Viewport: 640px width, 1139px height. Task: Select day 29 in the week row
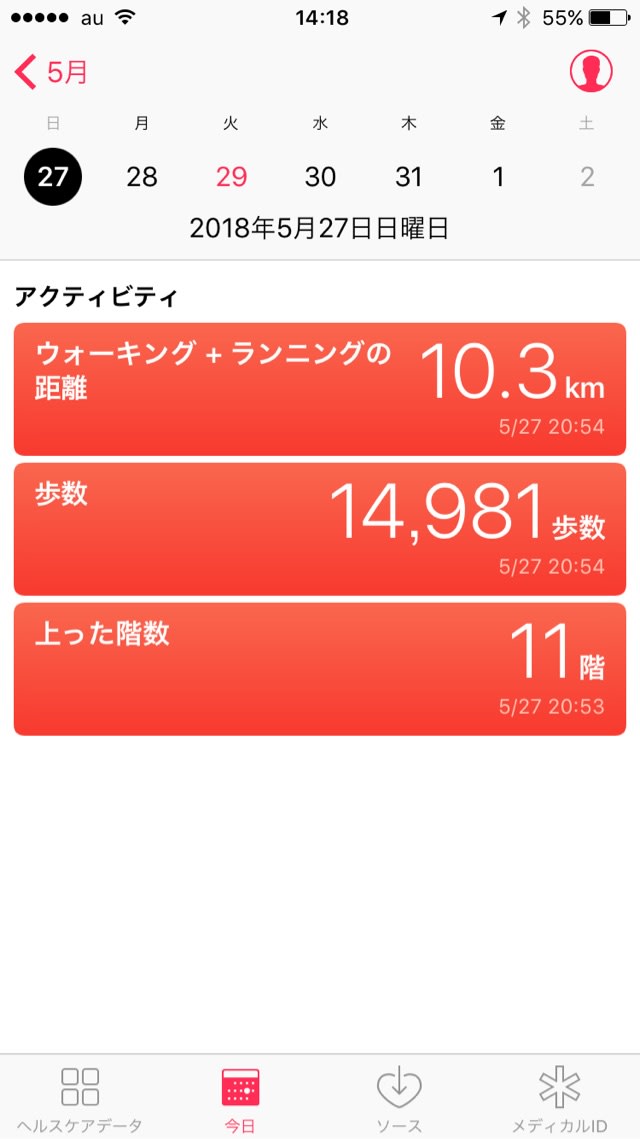pyautogui.click(x=231, y=177)
